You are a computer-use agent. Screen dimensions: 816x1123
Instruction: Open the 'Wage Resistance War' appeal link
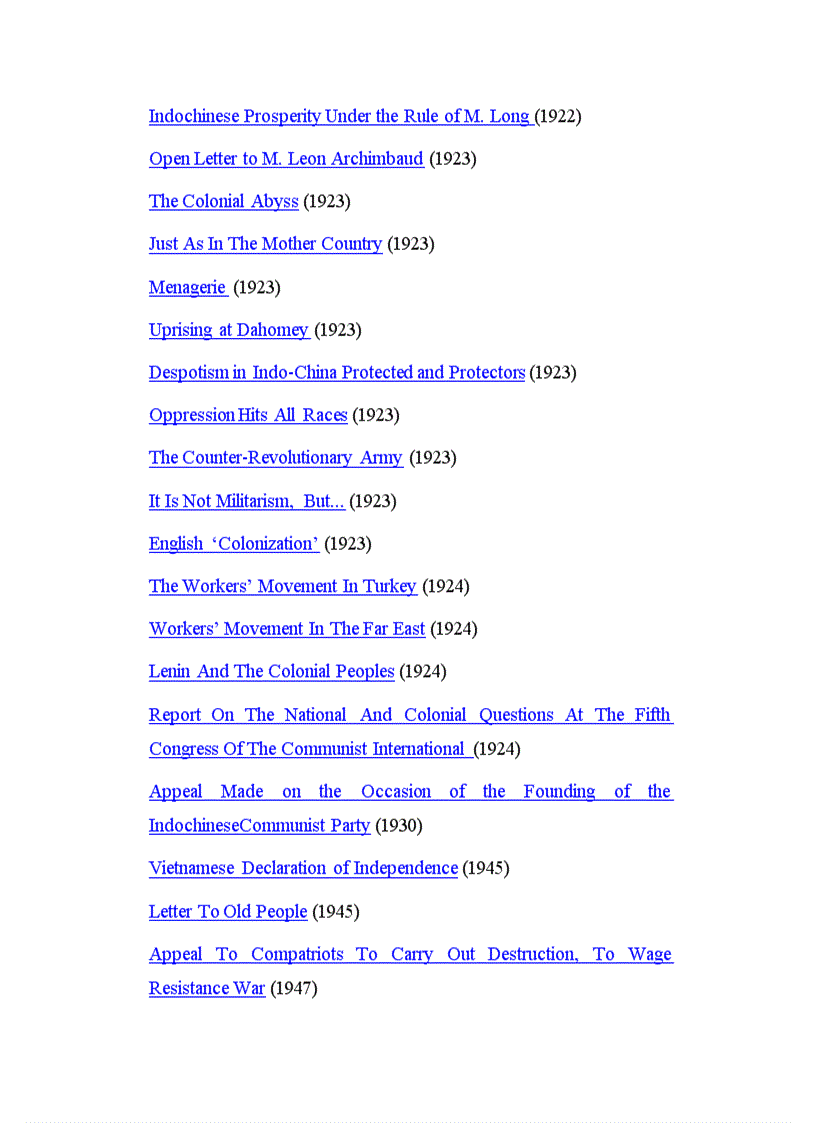point(410,954)
